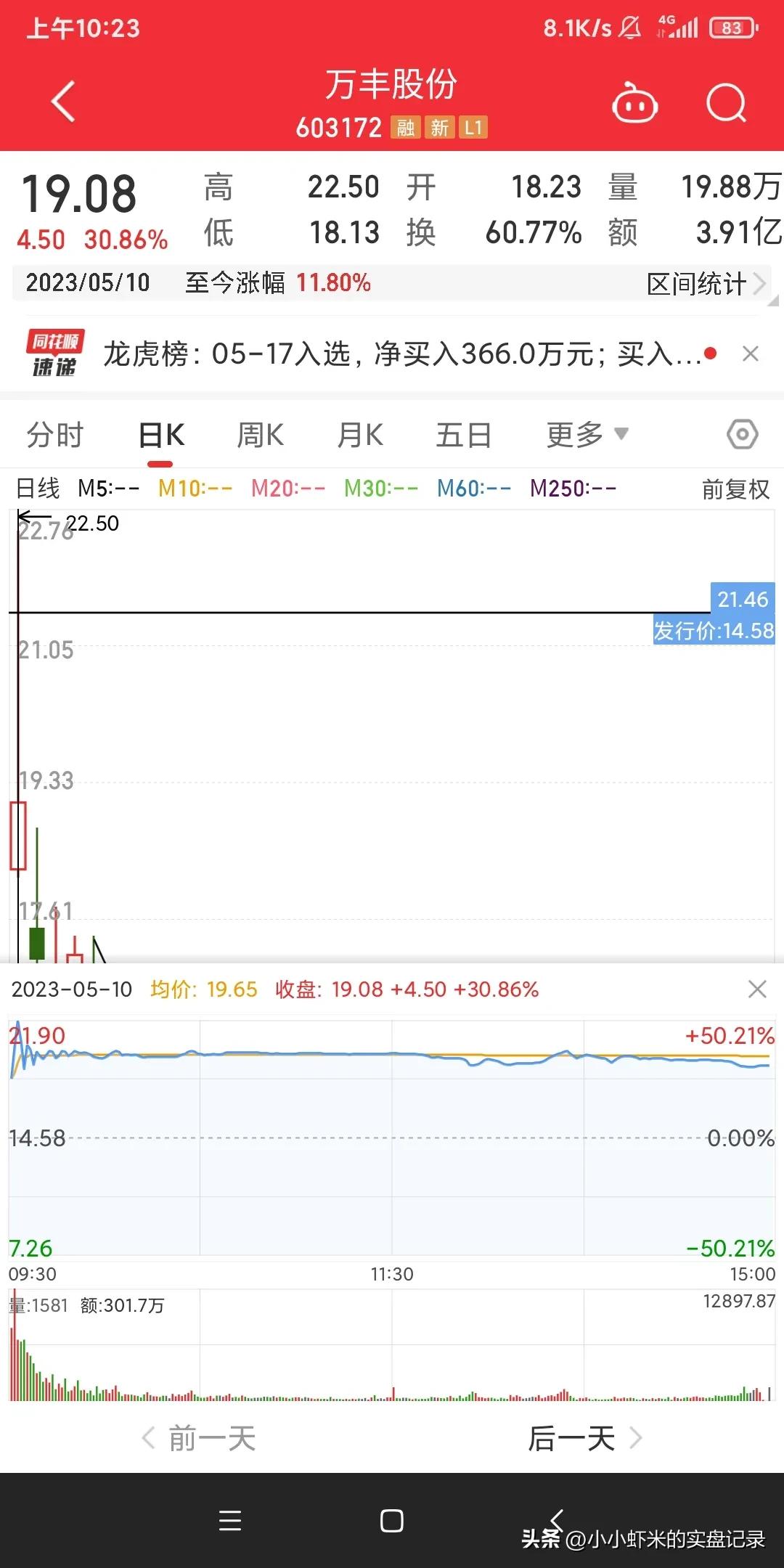Tap the 同花顺速递 logo icon
784x1568 pixels.
(x=53, y=354)
